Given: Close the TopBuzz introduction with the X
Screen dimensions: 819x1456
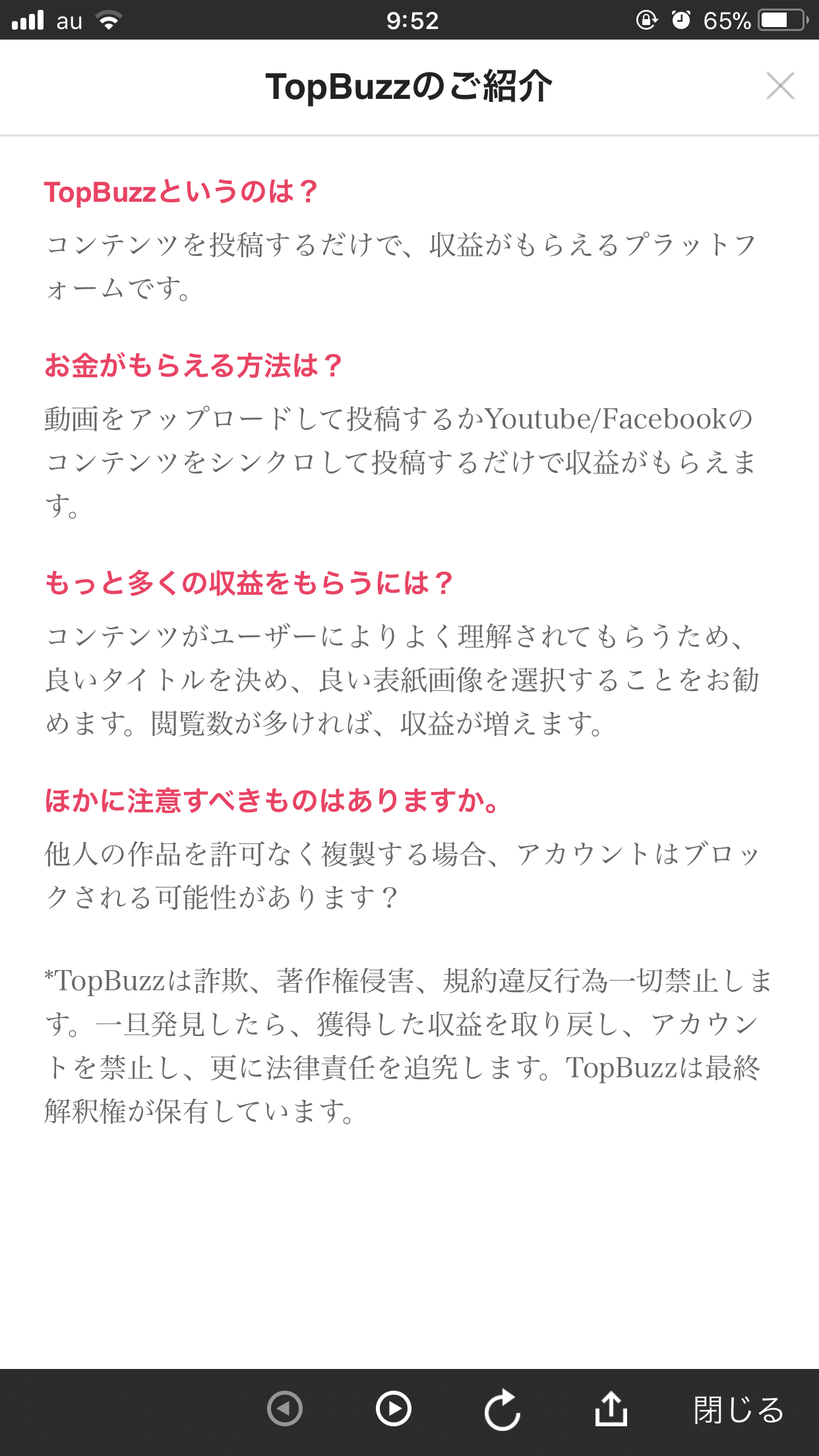Looking at the screenshot, I should point(780,86).
